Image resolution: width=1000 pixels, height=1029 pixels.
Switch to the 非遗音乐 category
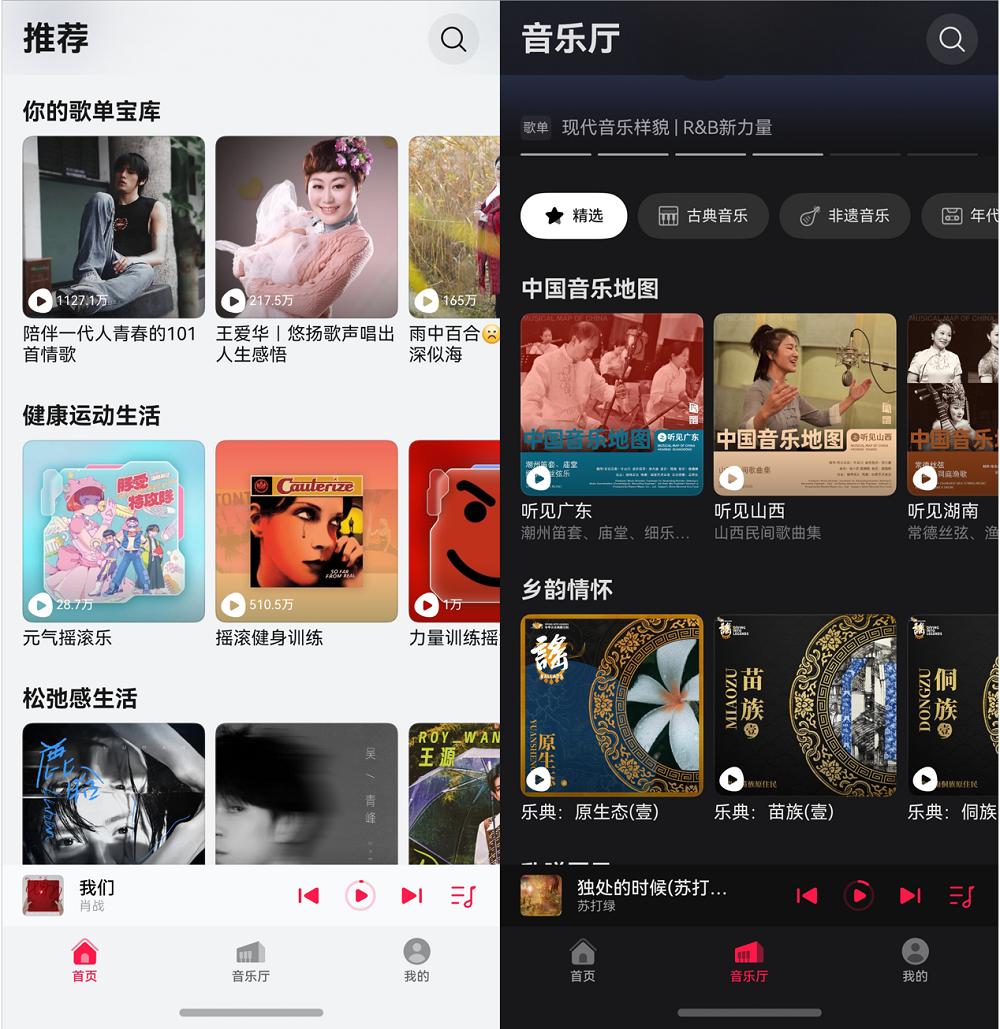(x=844, y=215)
